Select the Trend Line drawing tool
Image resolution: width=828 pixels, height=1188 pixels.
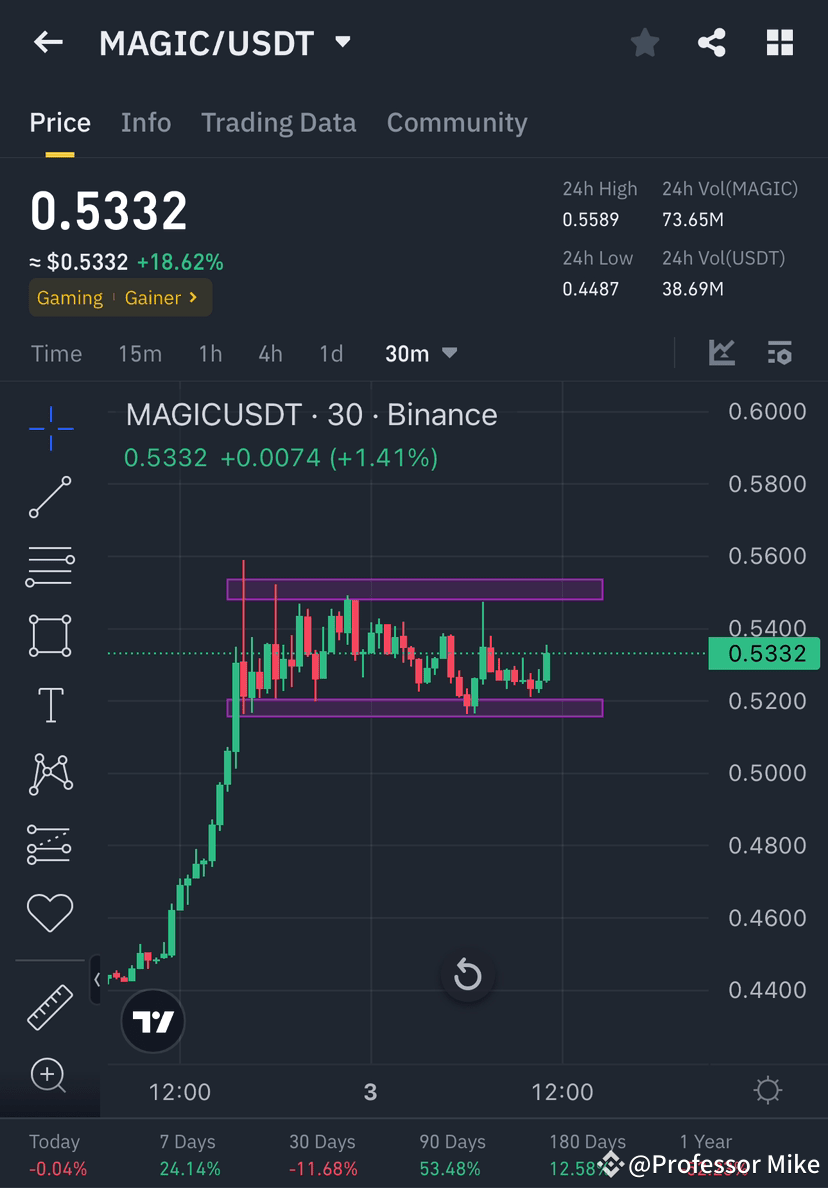[x=49, y=497]
